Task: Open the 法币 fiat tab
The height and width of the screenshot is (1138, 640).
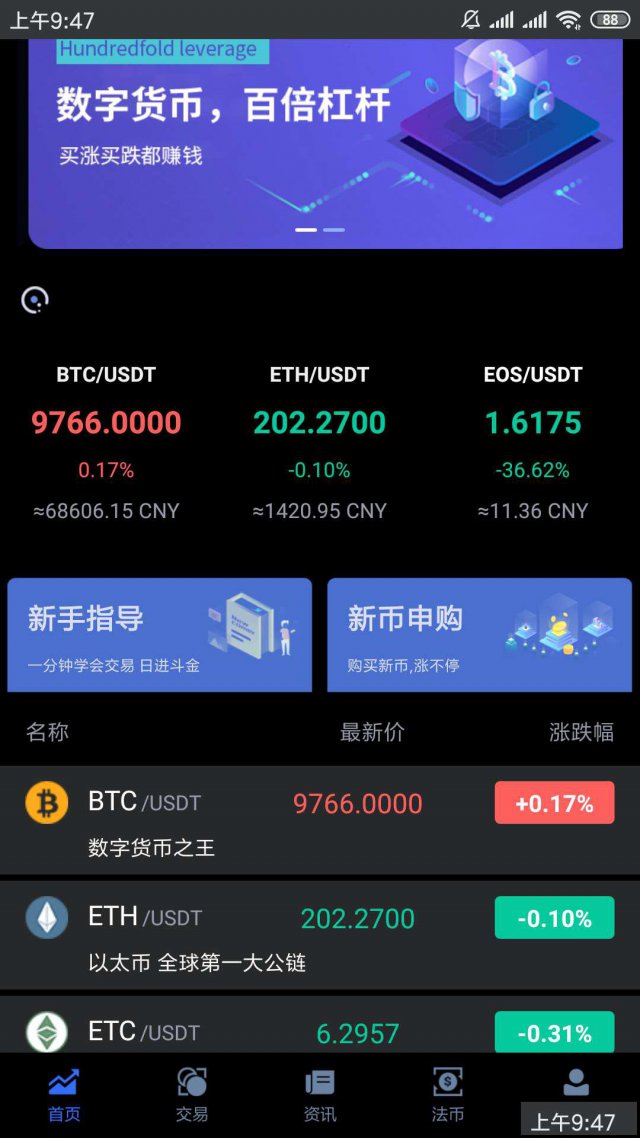Action: (448, 1093)
